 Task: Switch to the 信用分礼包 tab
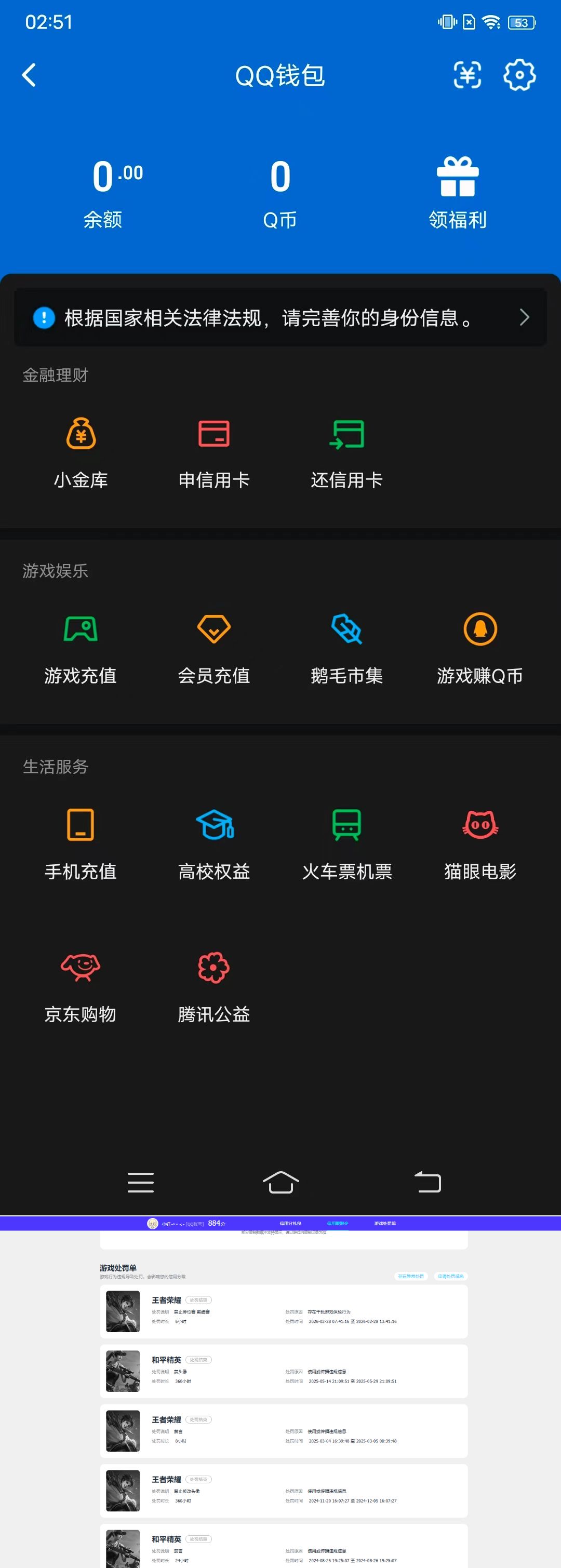pyautogui.click(x=291, y=1222)
